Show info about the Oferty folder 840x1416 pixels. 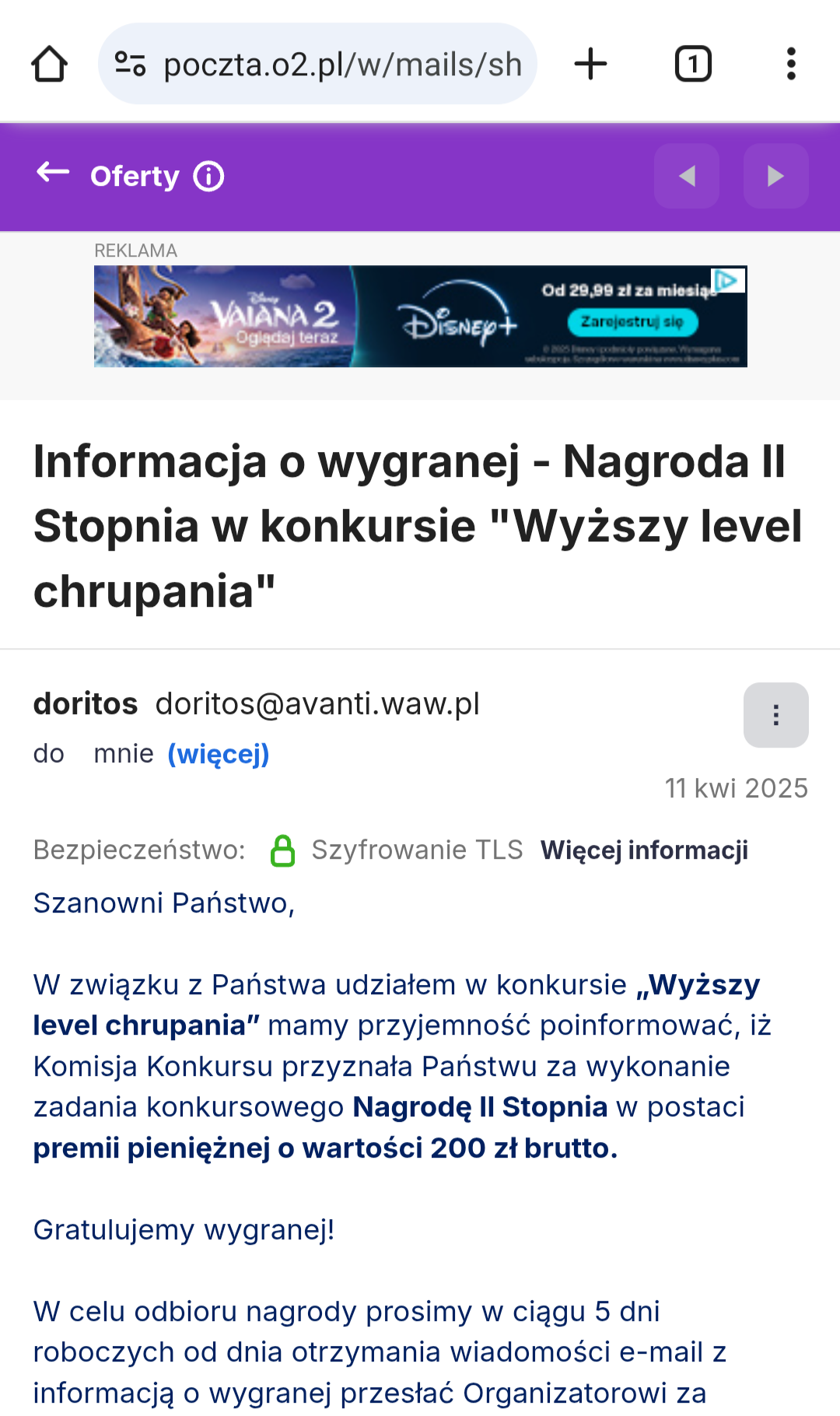(208, 177)
